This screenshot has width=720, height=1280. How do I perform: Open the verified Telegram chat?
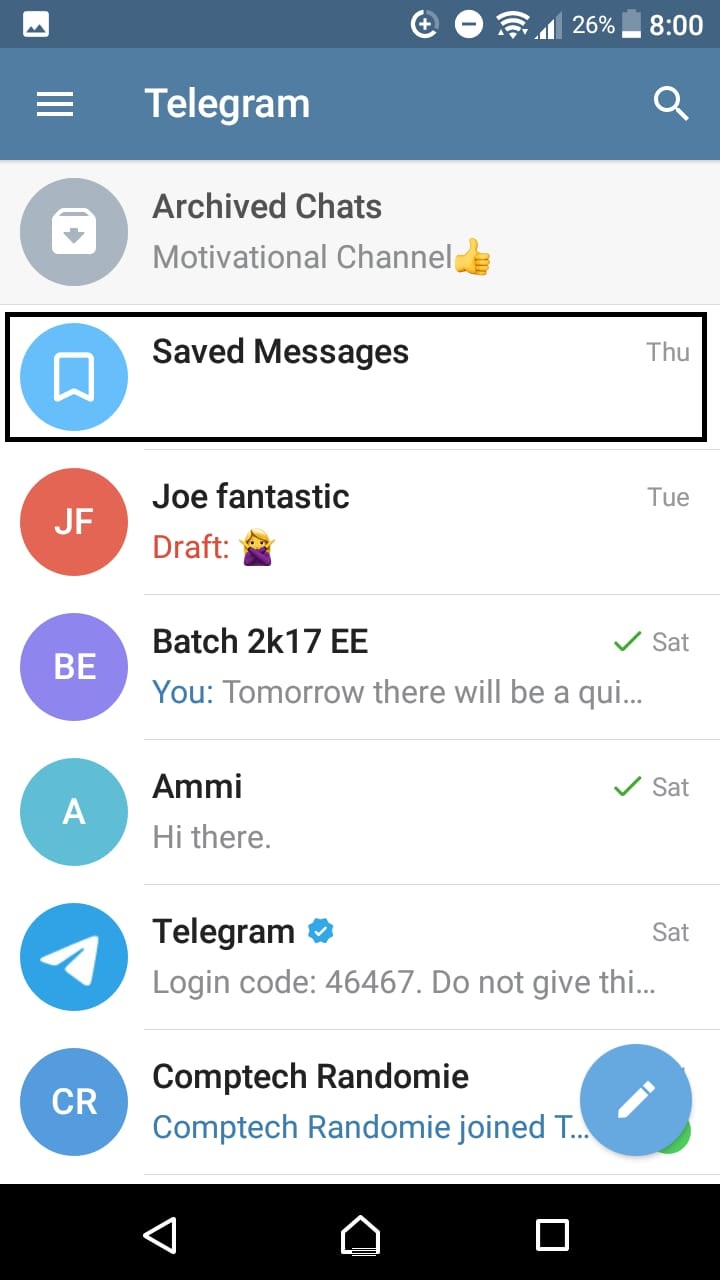tap(360, 957)
